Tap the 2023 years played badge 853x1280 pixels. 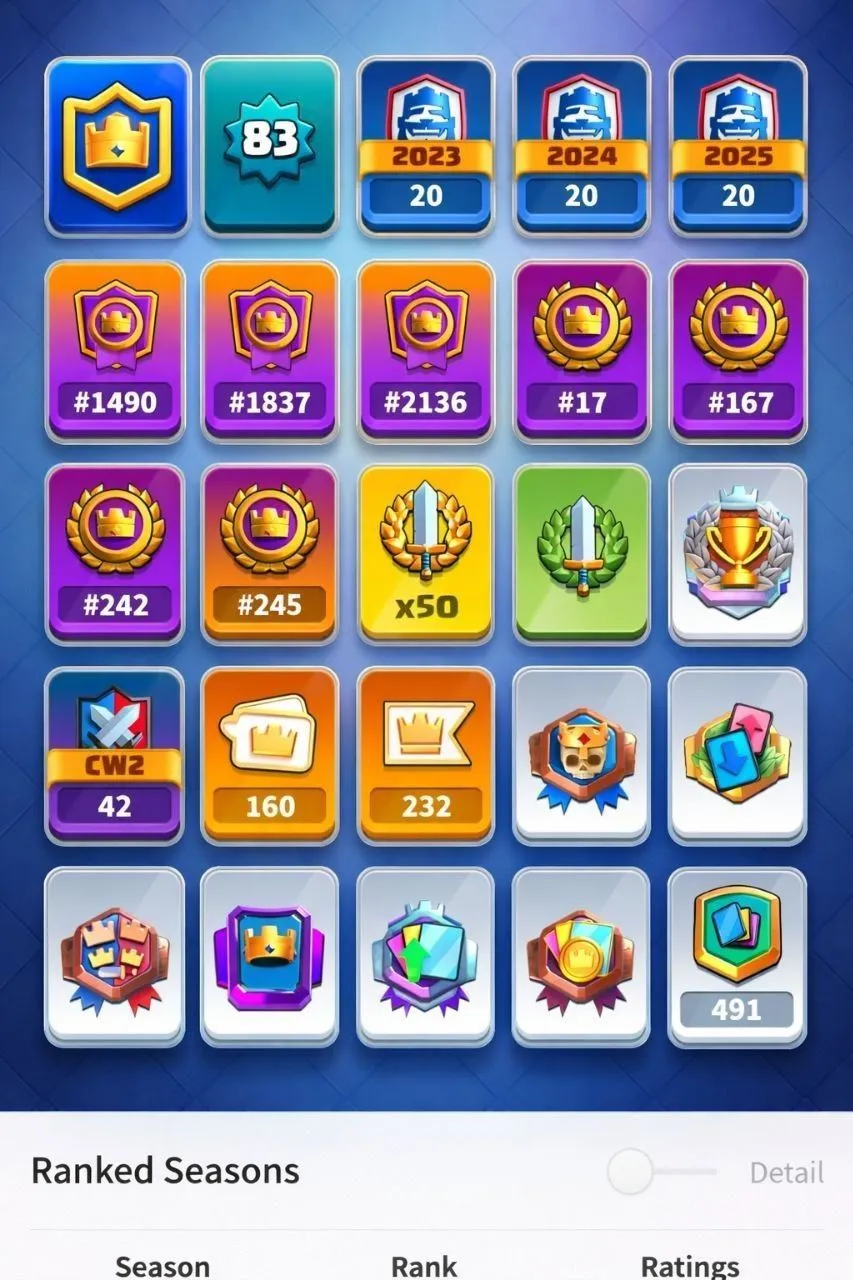[x=426, y=146]
